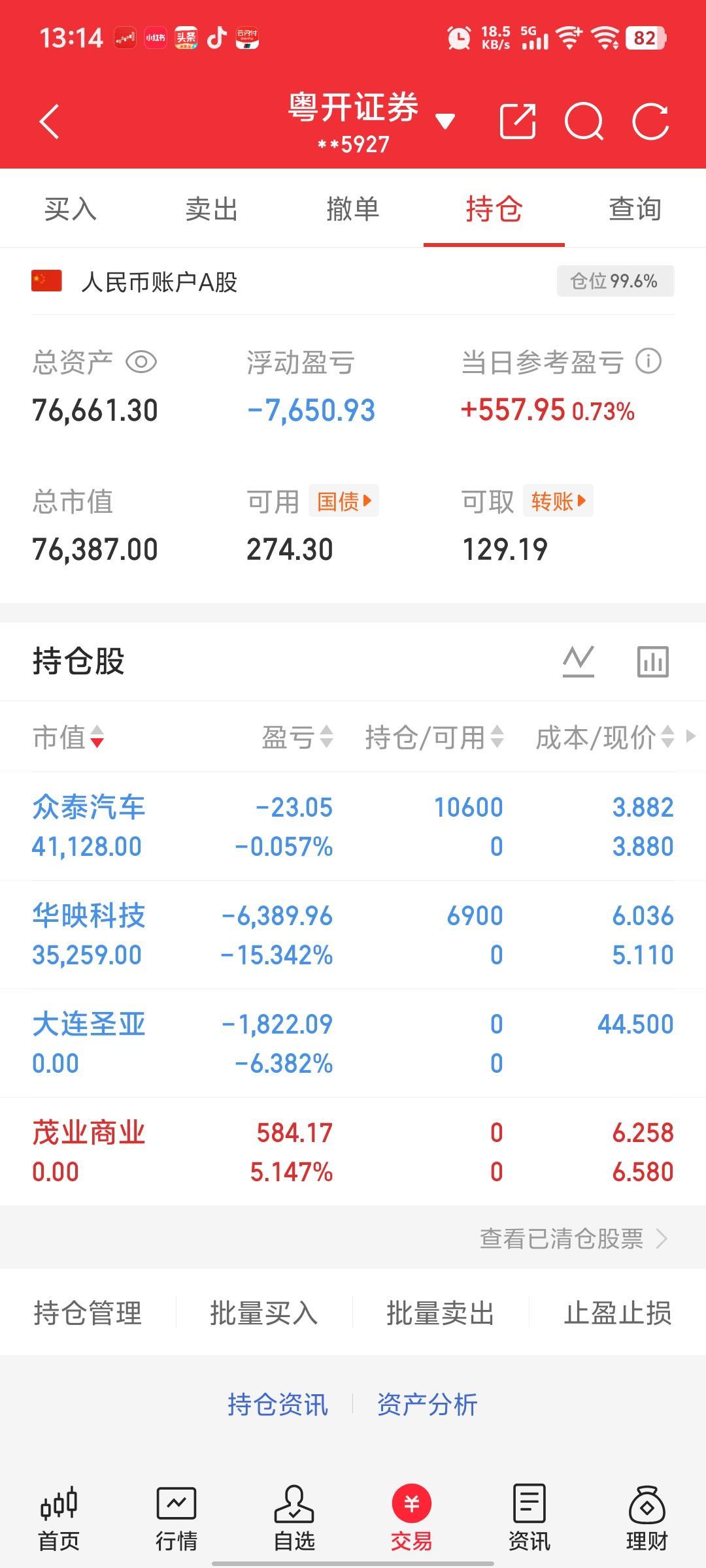This screenshot has height=1568, width=706.
Task: Tap the search icon
Action: 584,122
